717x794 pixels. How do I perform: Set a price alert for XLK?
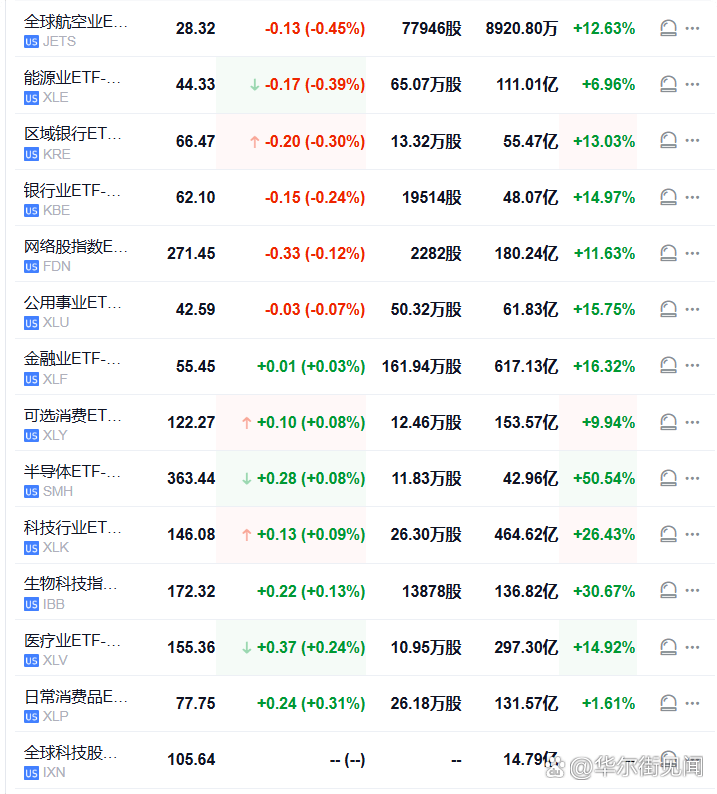pos(668,535)
